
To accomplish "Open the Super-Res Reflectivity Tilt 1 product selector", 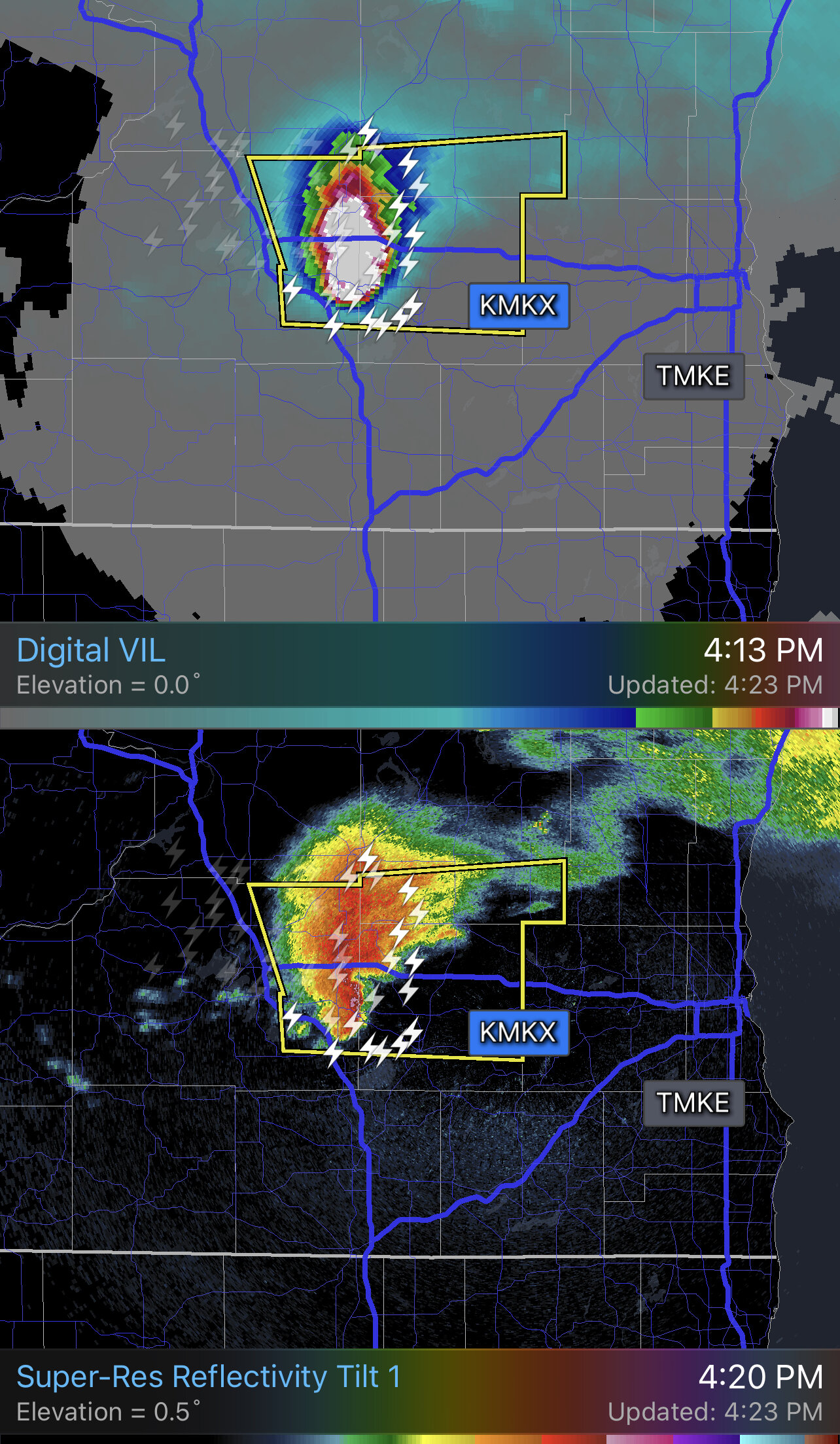I will point(208,1377).
